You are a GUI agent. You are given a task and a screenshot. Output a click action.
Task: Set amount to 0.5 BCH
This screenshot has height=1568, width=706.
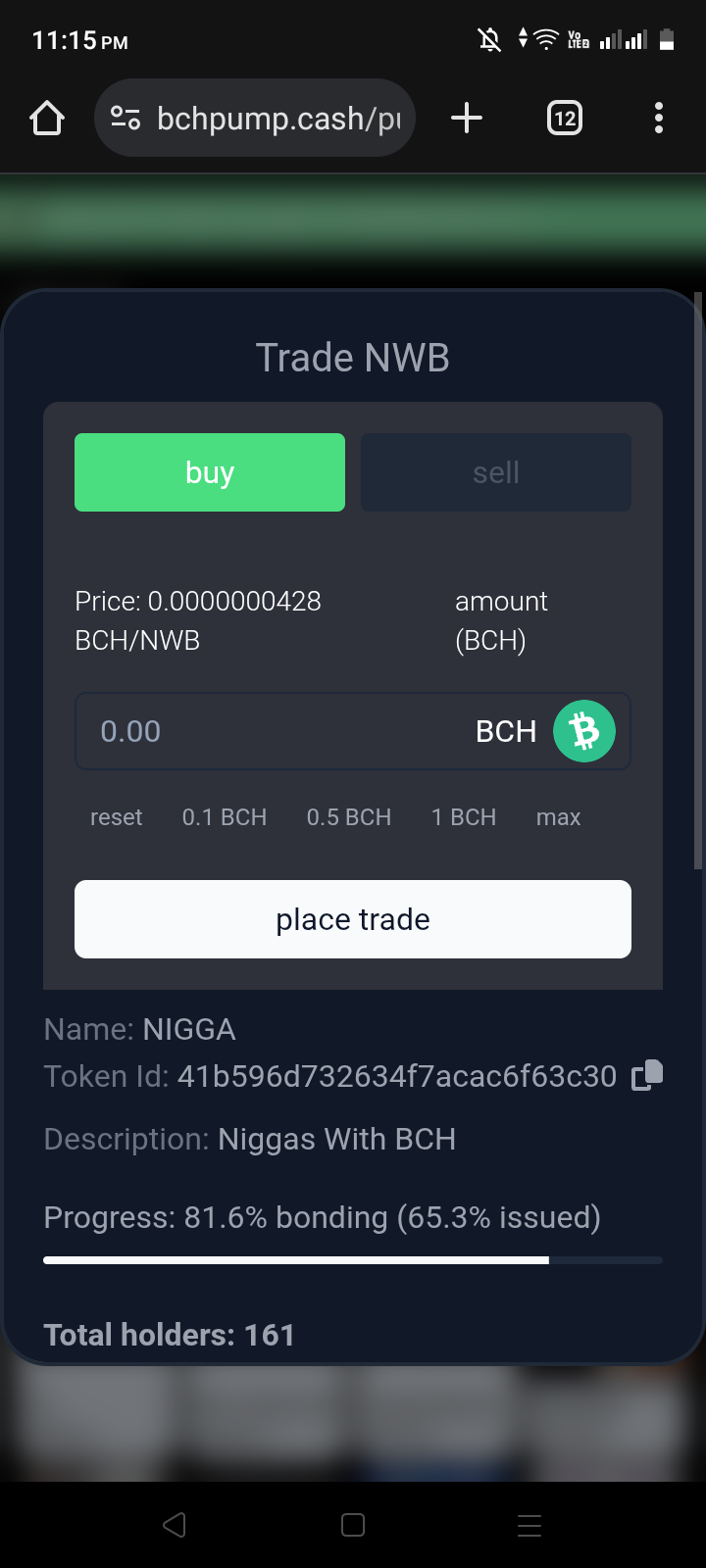pos(349,817)
